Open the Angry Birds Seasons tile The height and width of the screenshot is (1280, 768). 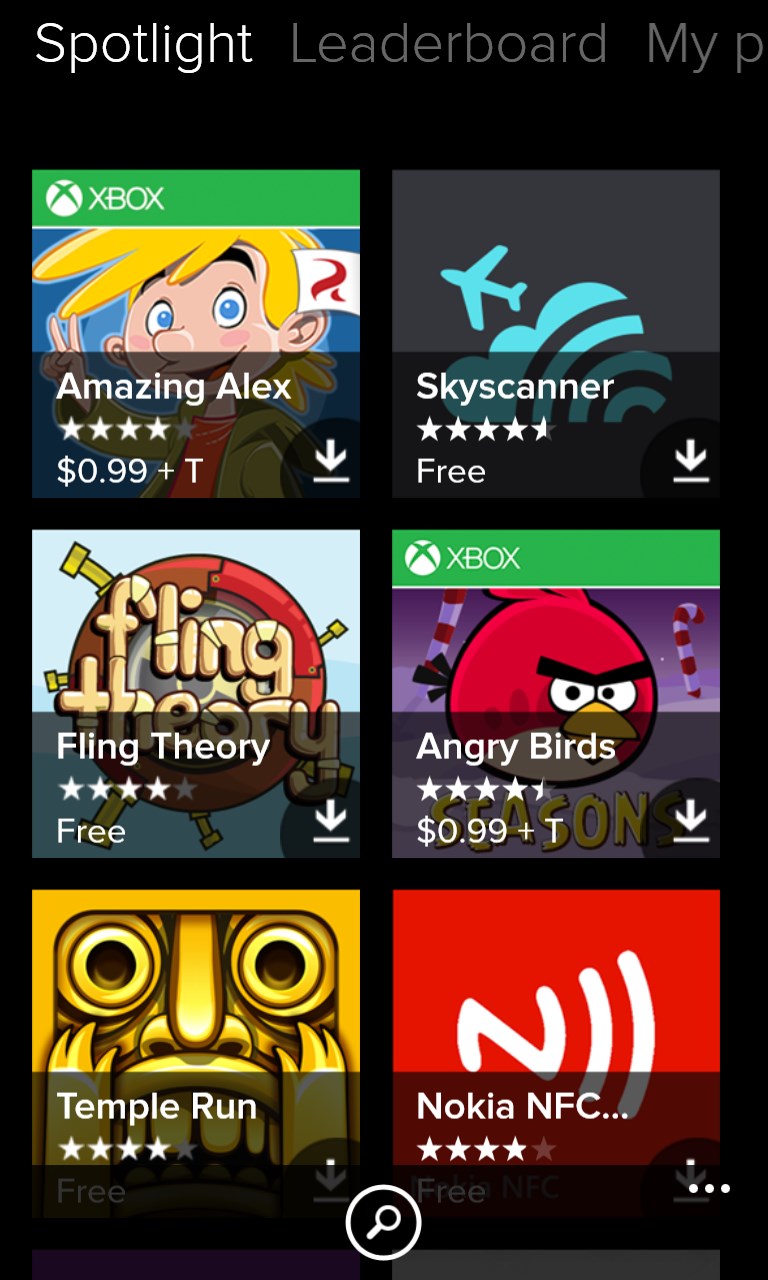[x=555, y=660]
